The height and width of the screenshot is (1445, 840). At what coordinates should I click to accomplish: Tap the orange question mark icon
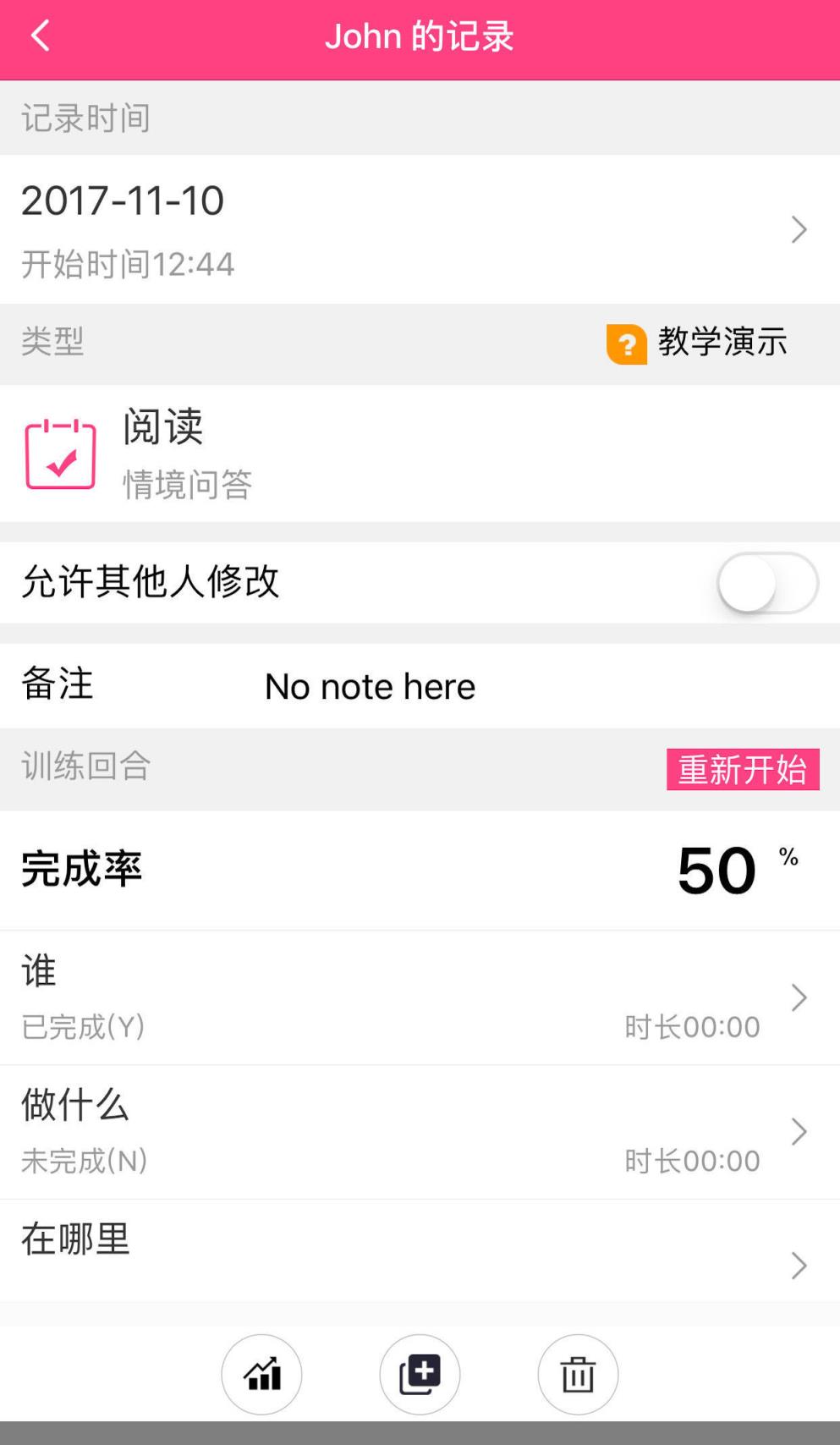pyautogui.click(x=627, y=343)
